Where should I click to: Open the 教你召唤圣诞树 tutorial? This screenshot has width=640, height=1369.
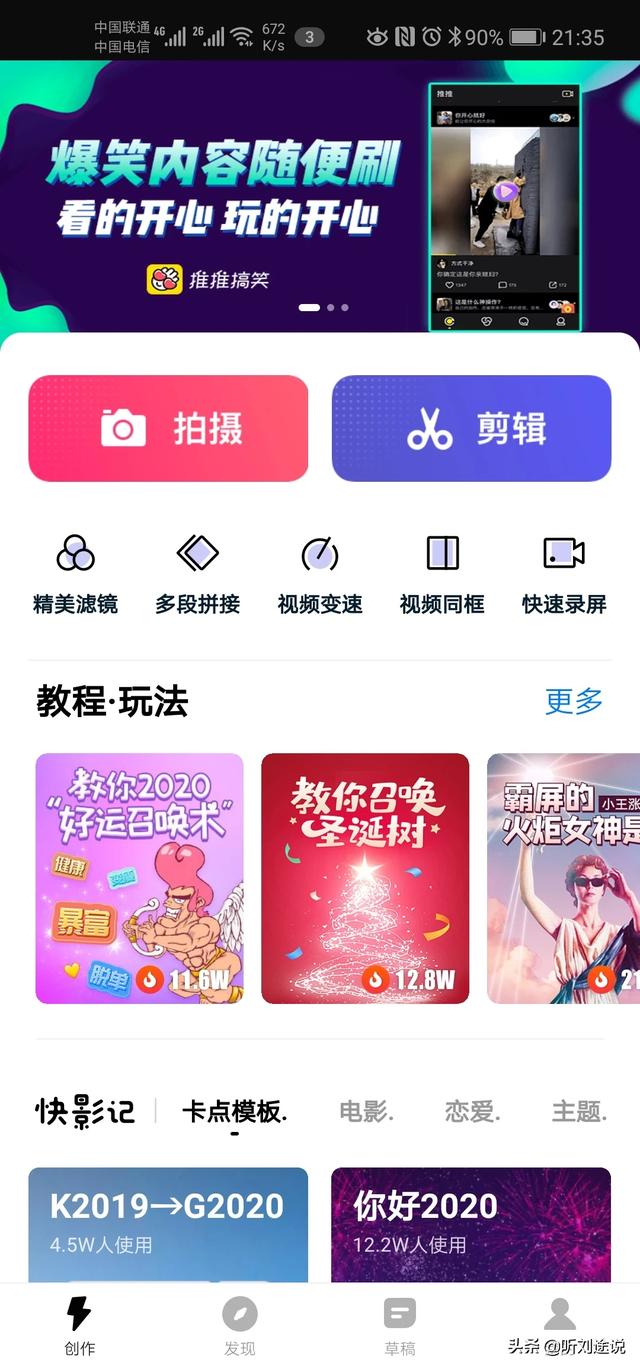[365, 878]
